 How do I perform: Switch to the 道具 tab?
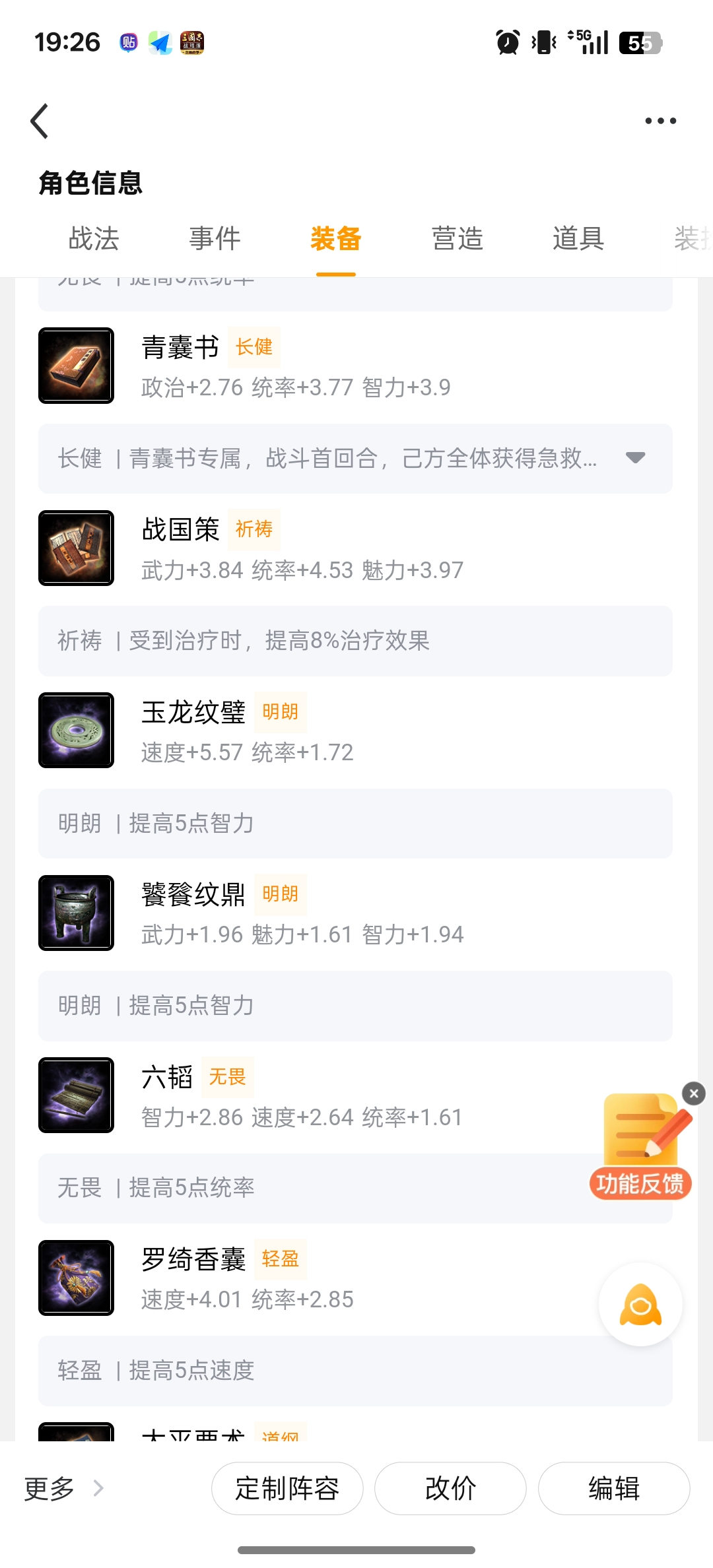coord(578,239)
